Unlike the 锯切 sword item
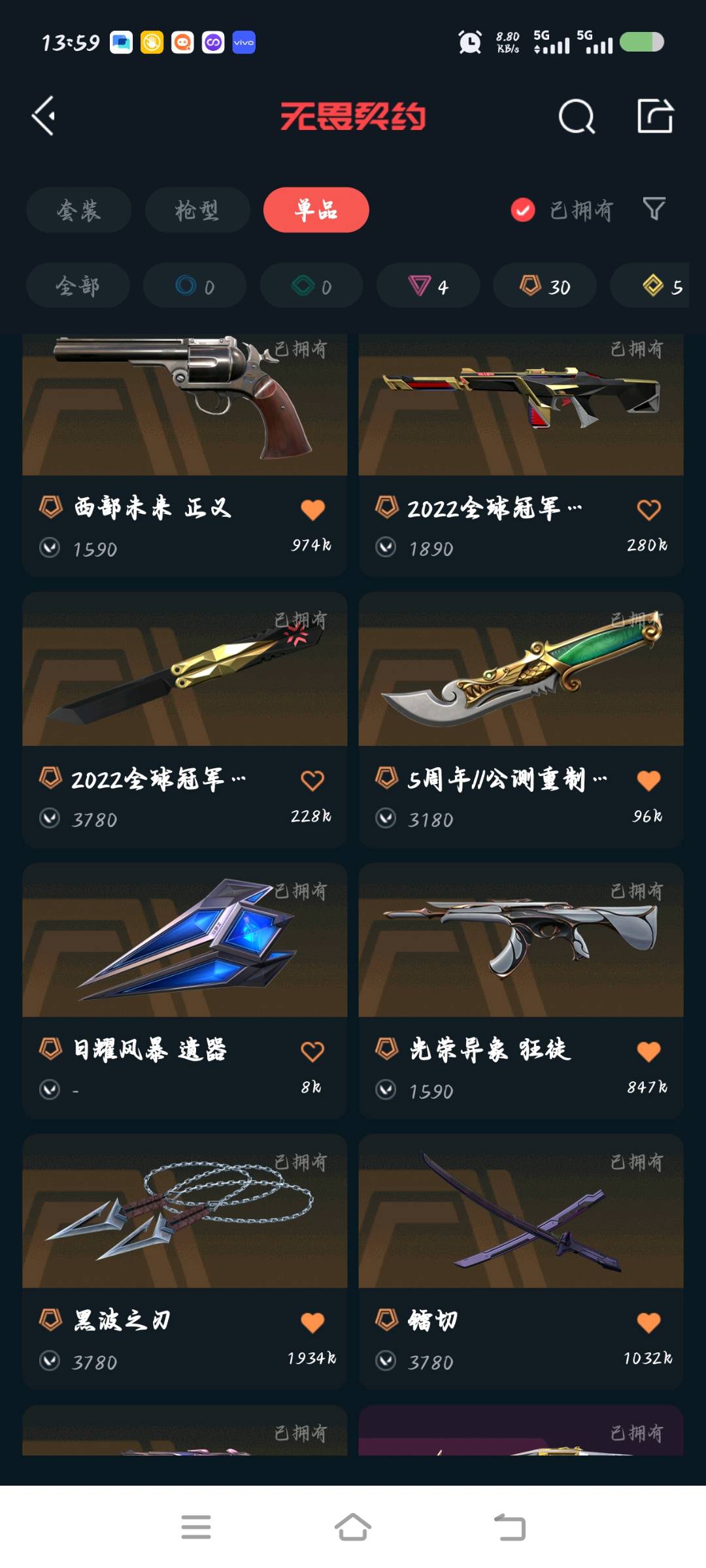This screenshot has height=1568, width=706. coord(648,1322)
